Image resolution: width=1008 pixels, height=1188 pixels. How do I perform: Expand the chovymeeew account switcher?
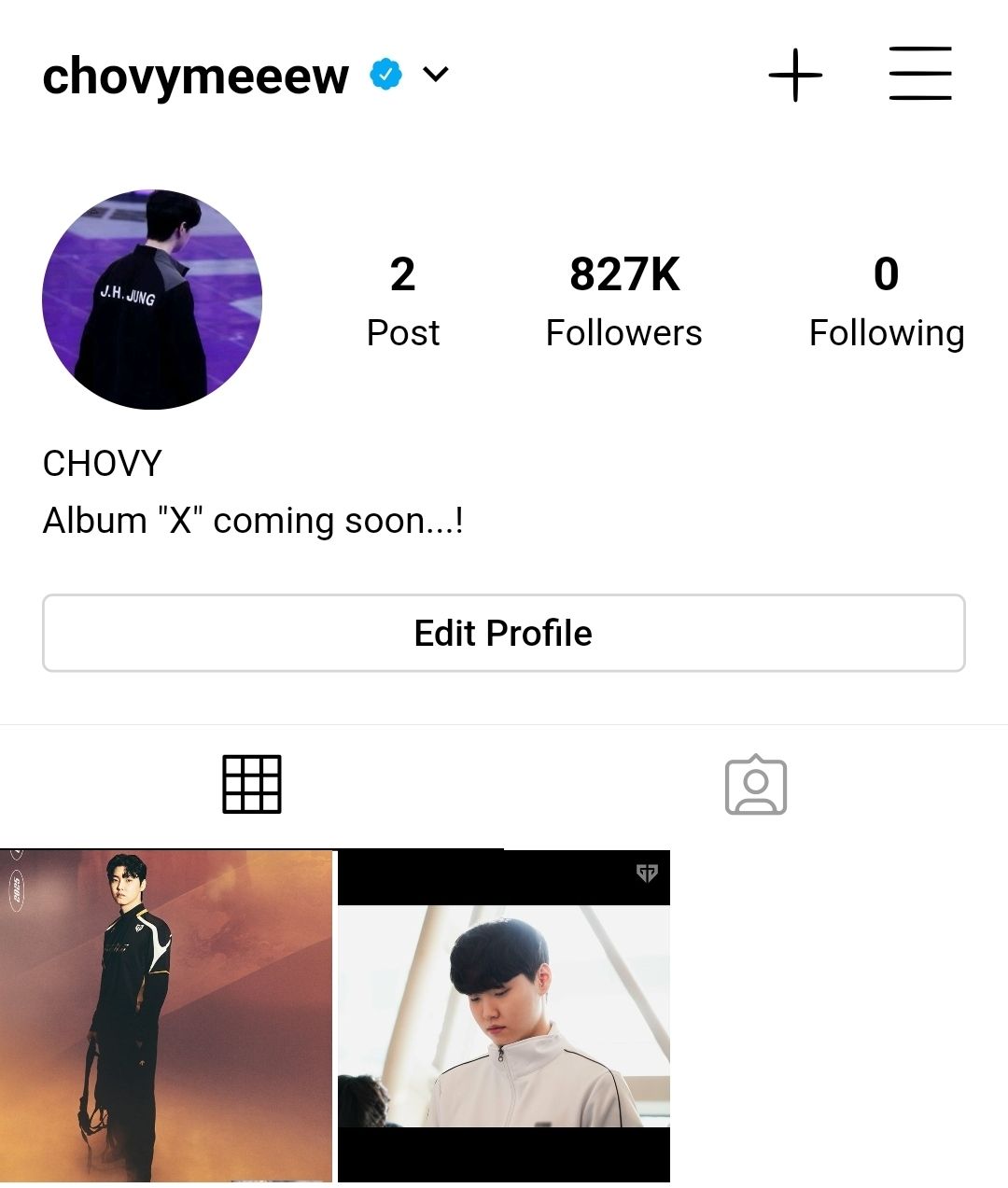click(x=436, y=74)
